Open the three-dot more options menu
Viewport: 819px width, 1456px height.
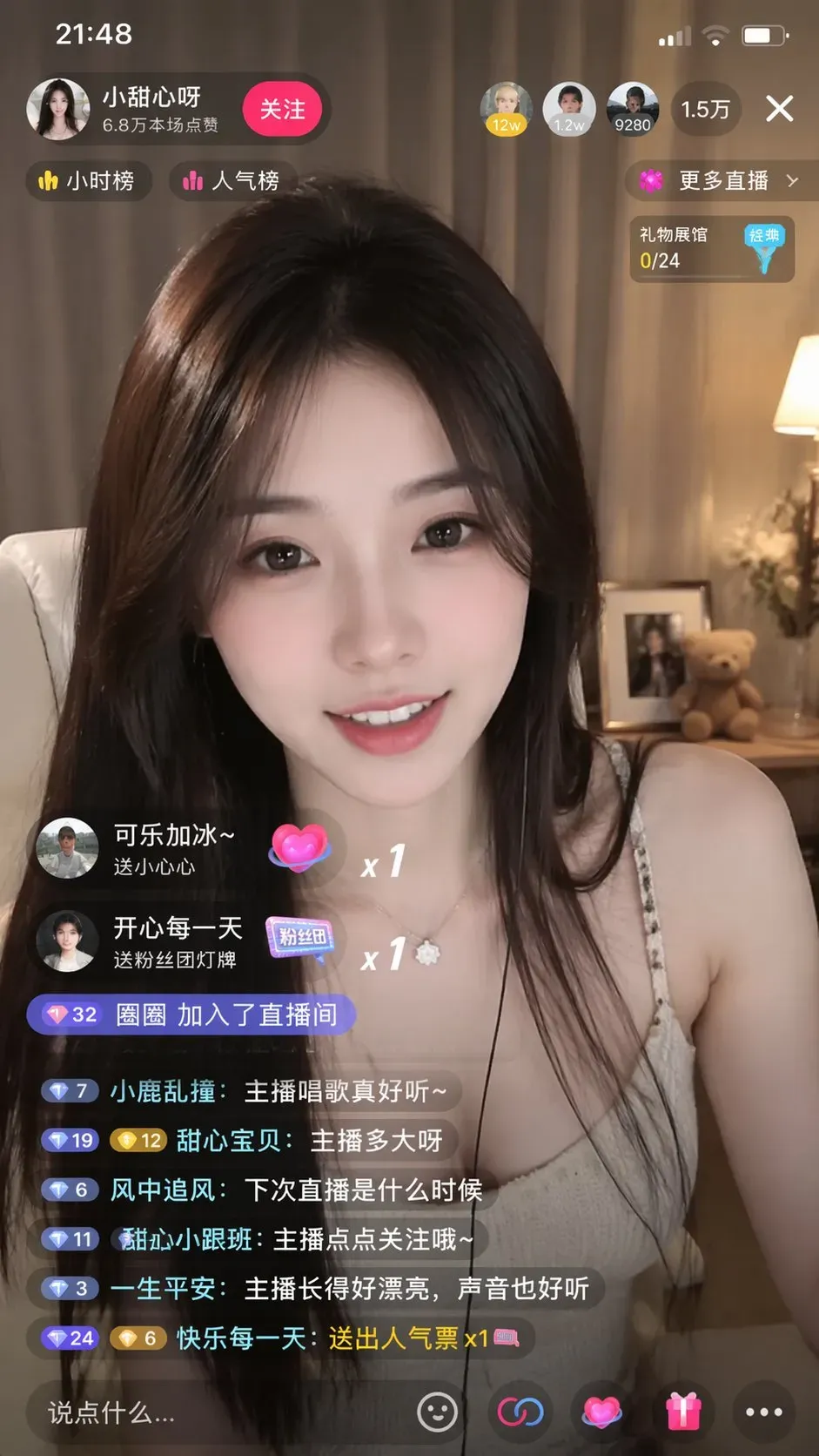coord(763,1412)
